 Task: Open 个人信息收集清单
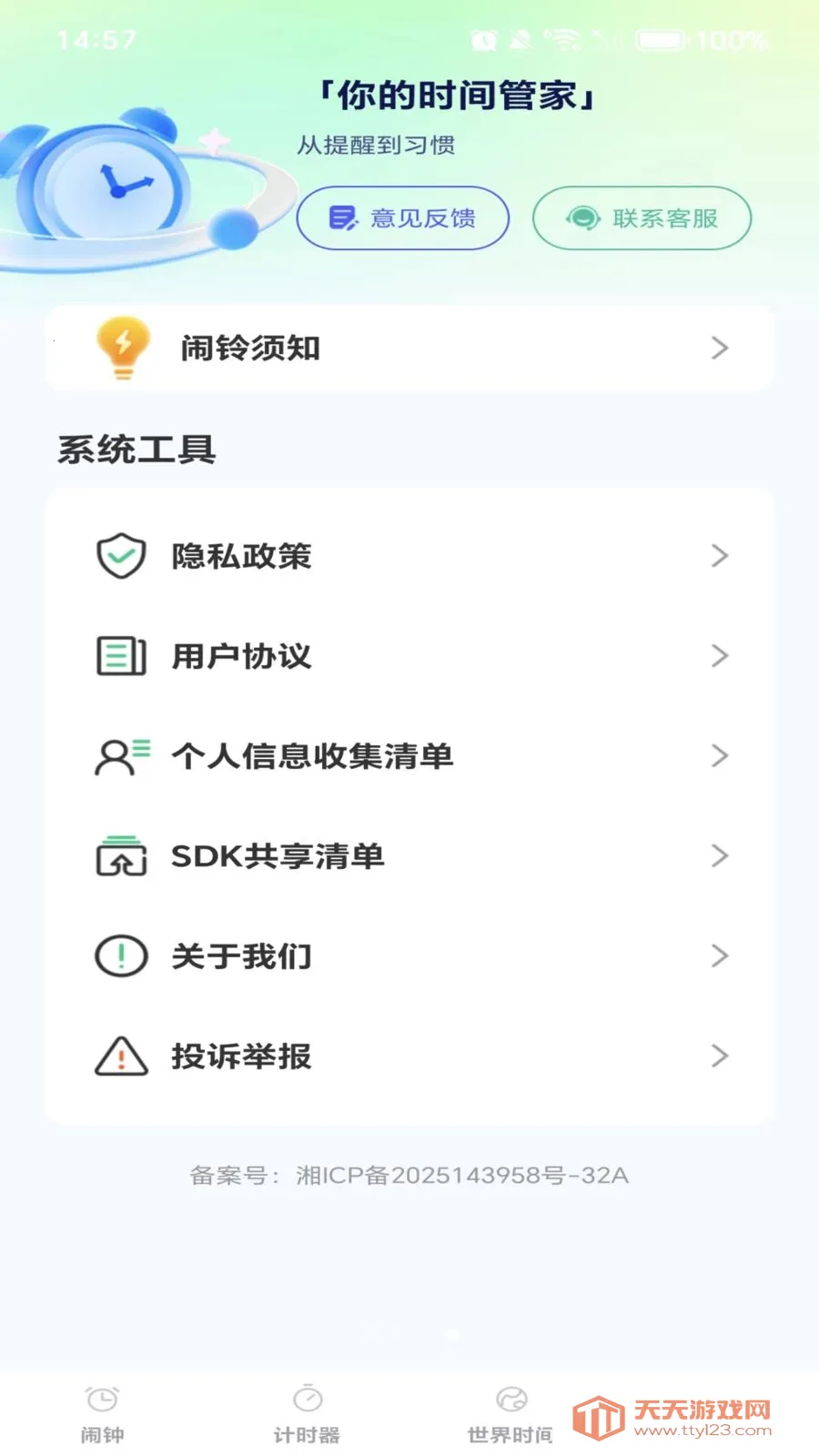[x=409, y=756]
